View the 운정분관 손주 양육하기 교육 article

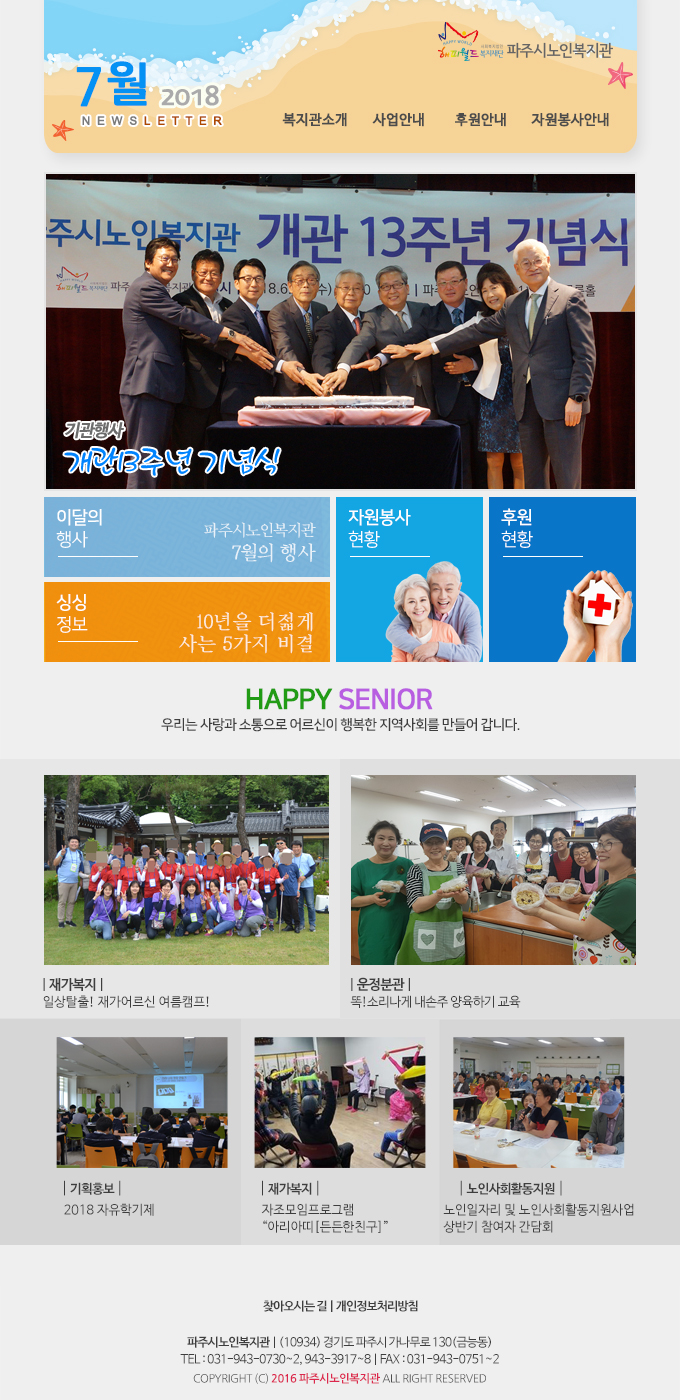(493, 869)
